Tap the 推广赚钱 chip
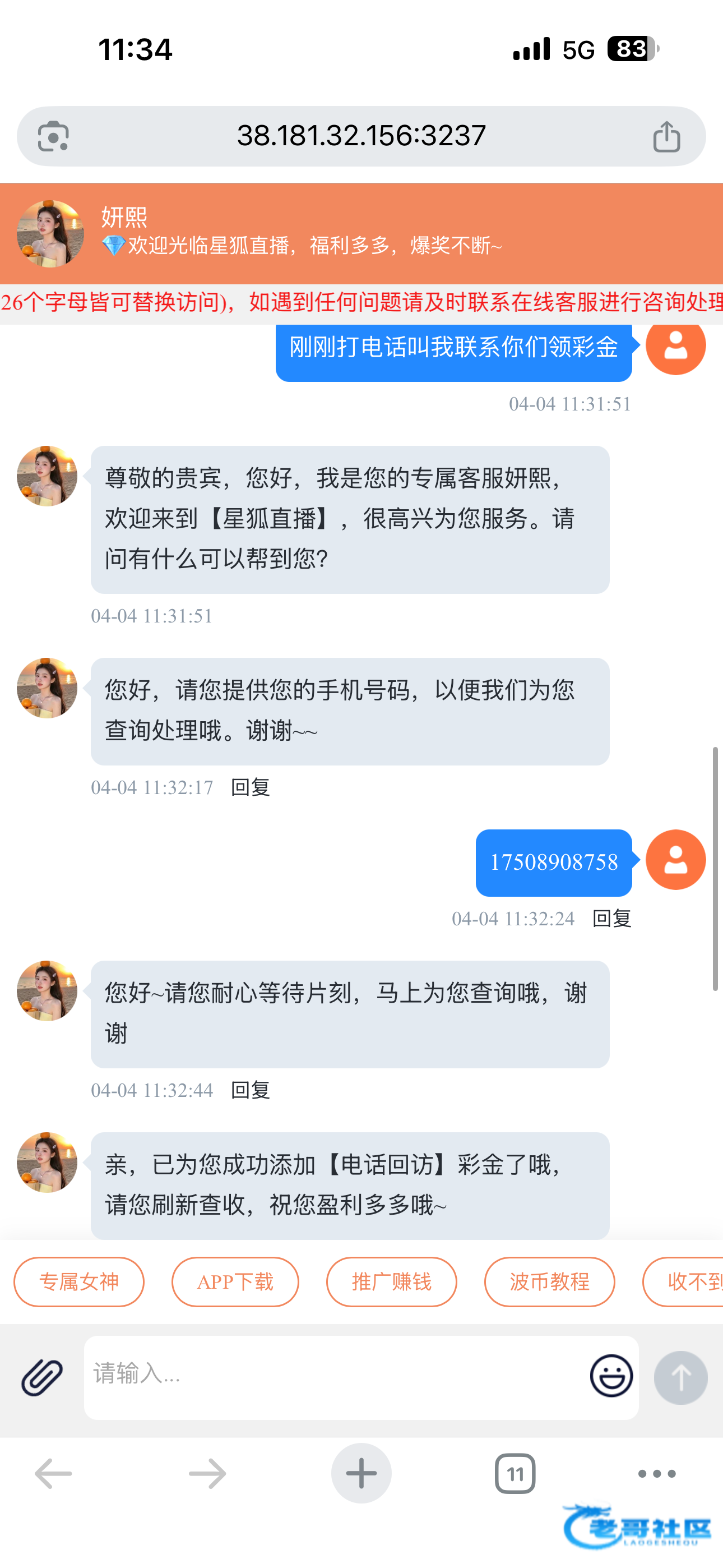The image size is (723, 1568). click(391, 1281)
